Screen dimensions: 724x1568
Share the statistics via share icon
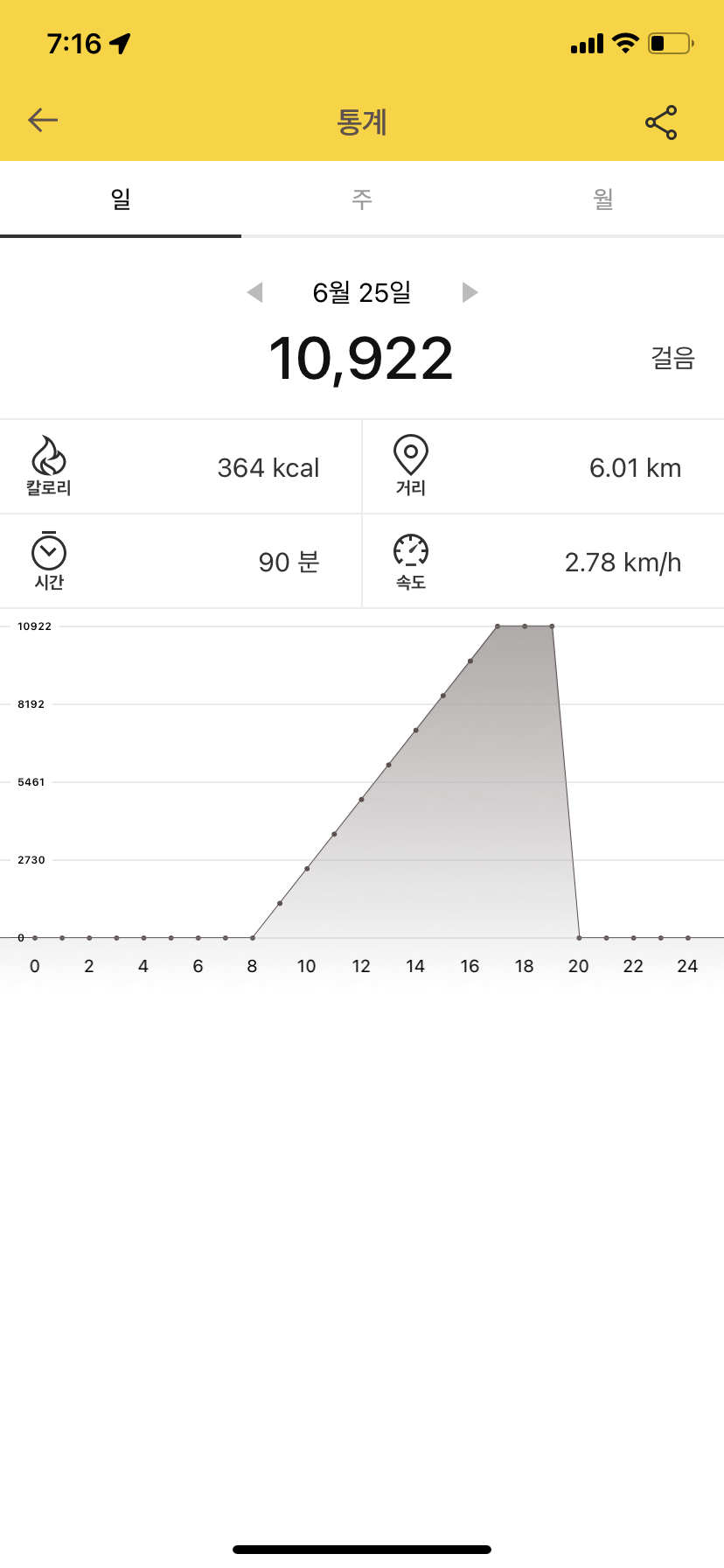661,122
